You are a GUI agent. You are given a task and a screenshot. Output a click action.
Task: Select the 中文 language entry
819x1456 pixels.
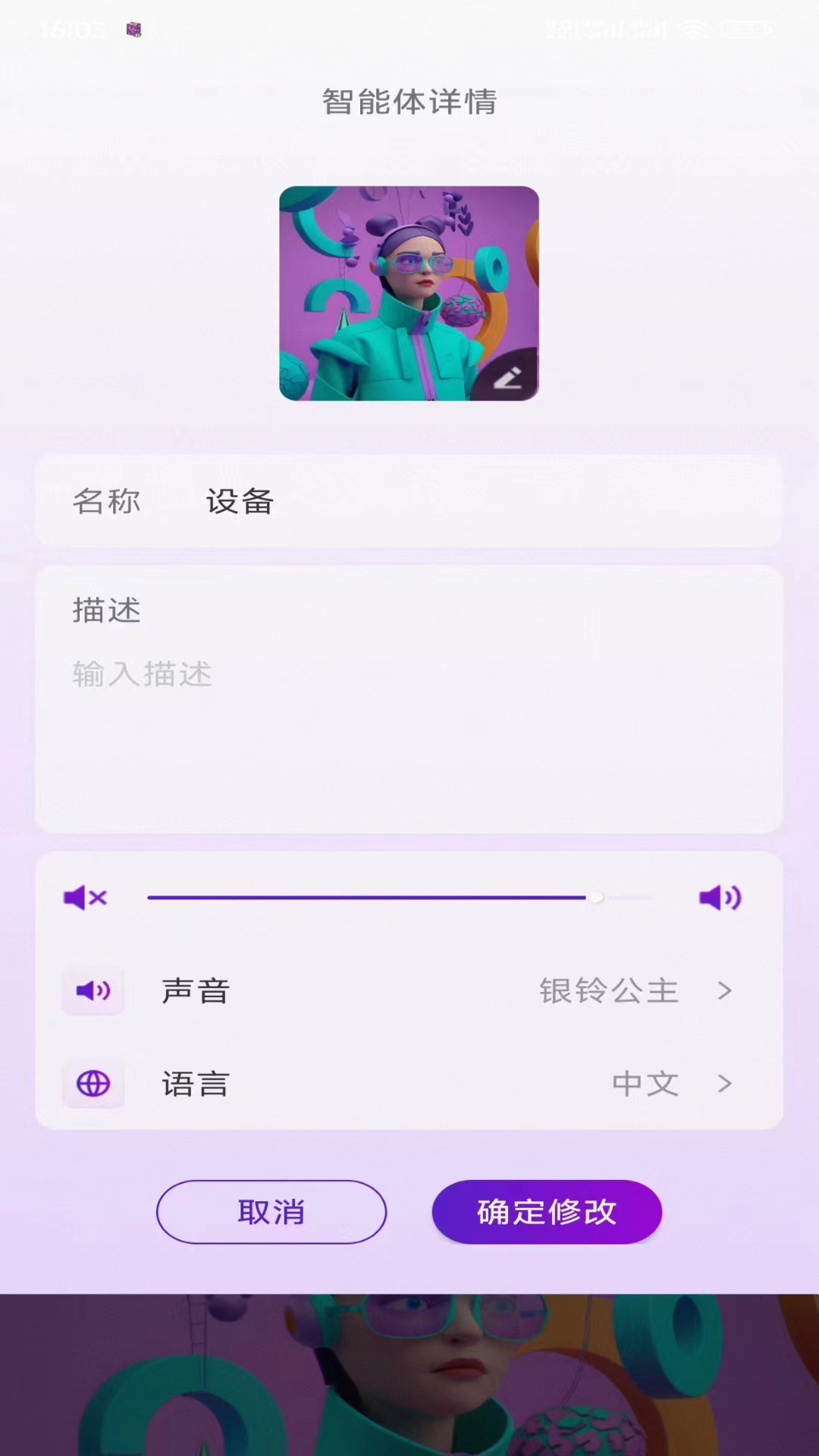click(x=644, y=1084)
